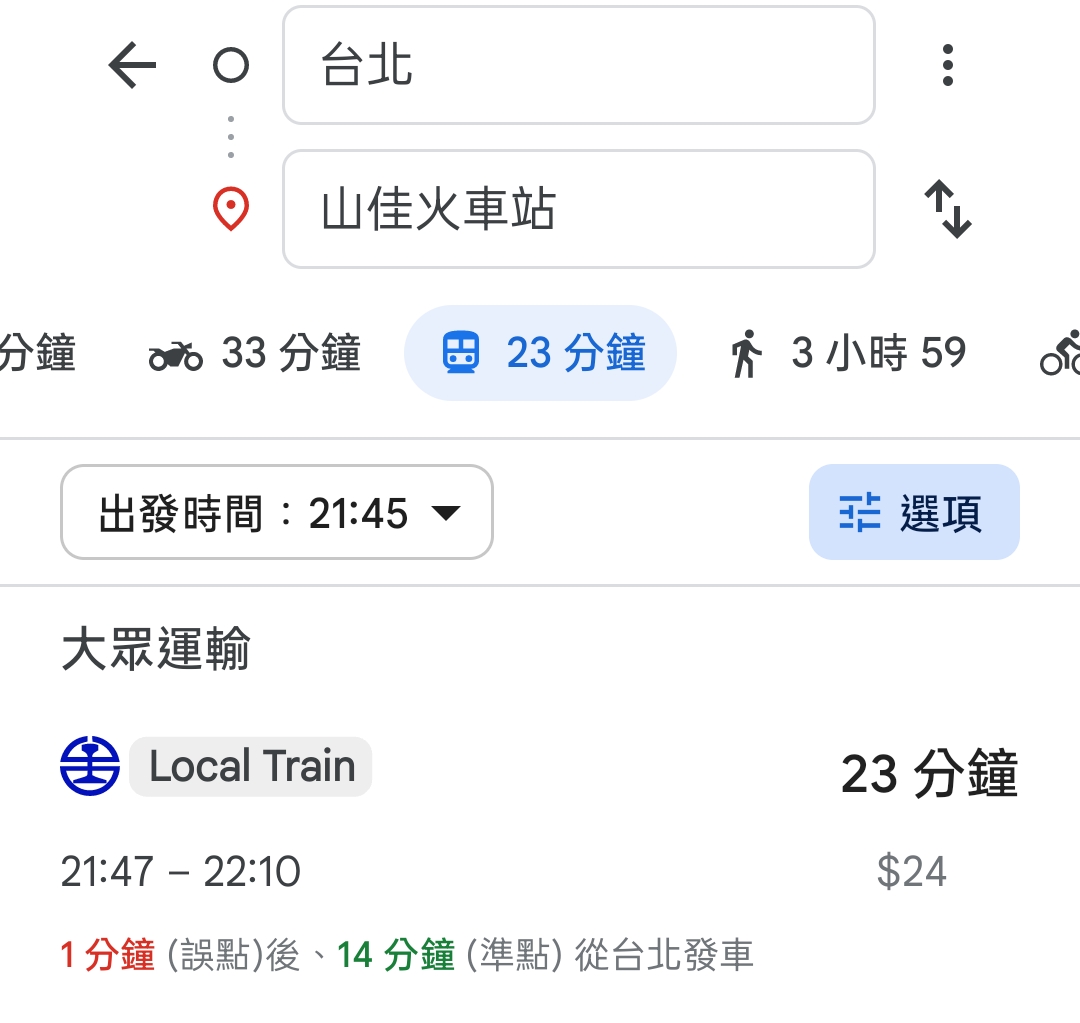This screenshot has width=1080, height=1023.
Task: Switch to the cycling mode tab
Action: pos(1061,353)
